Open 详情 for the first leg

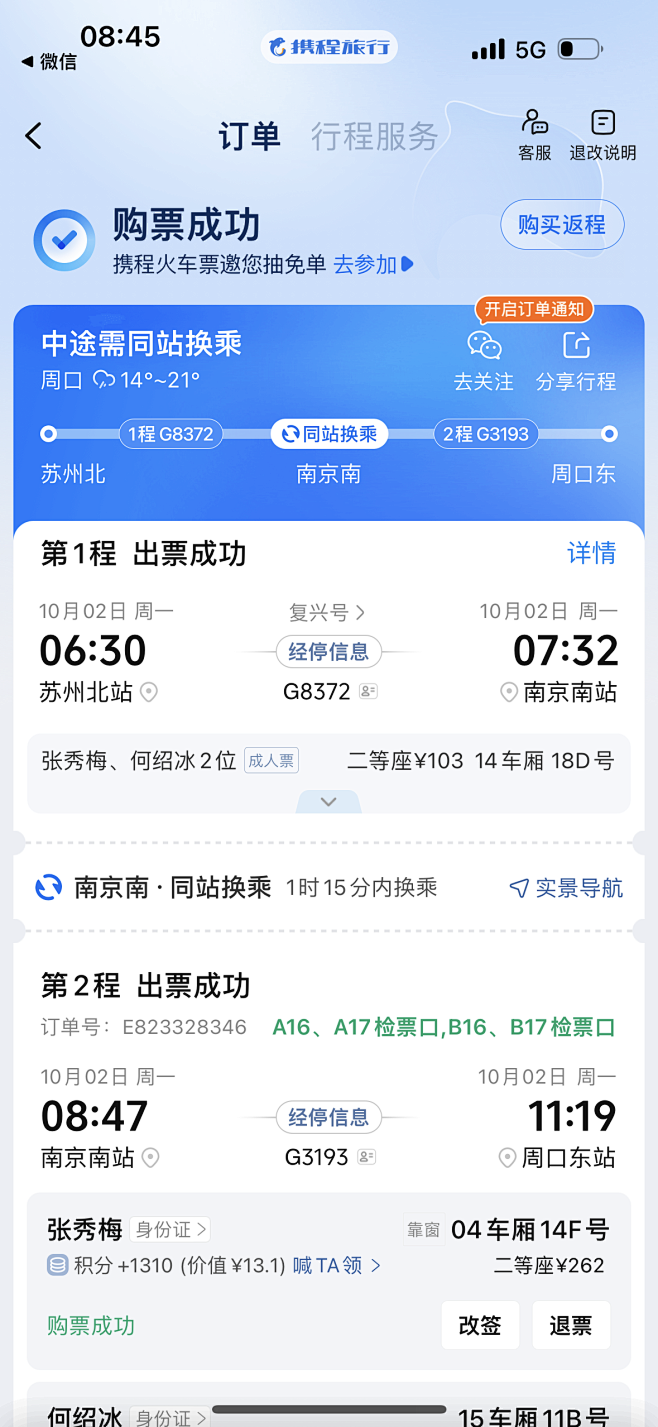click(592, 553)
